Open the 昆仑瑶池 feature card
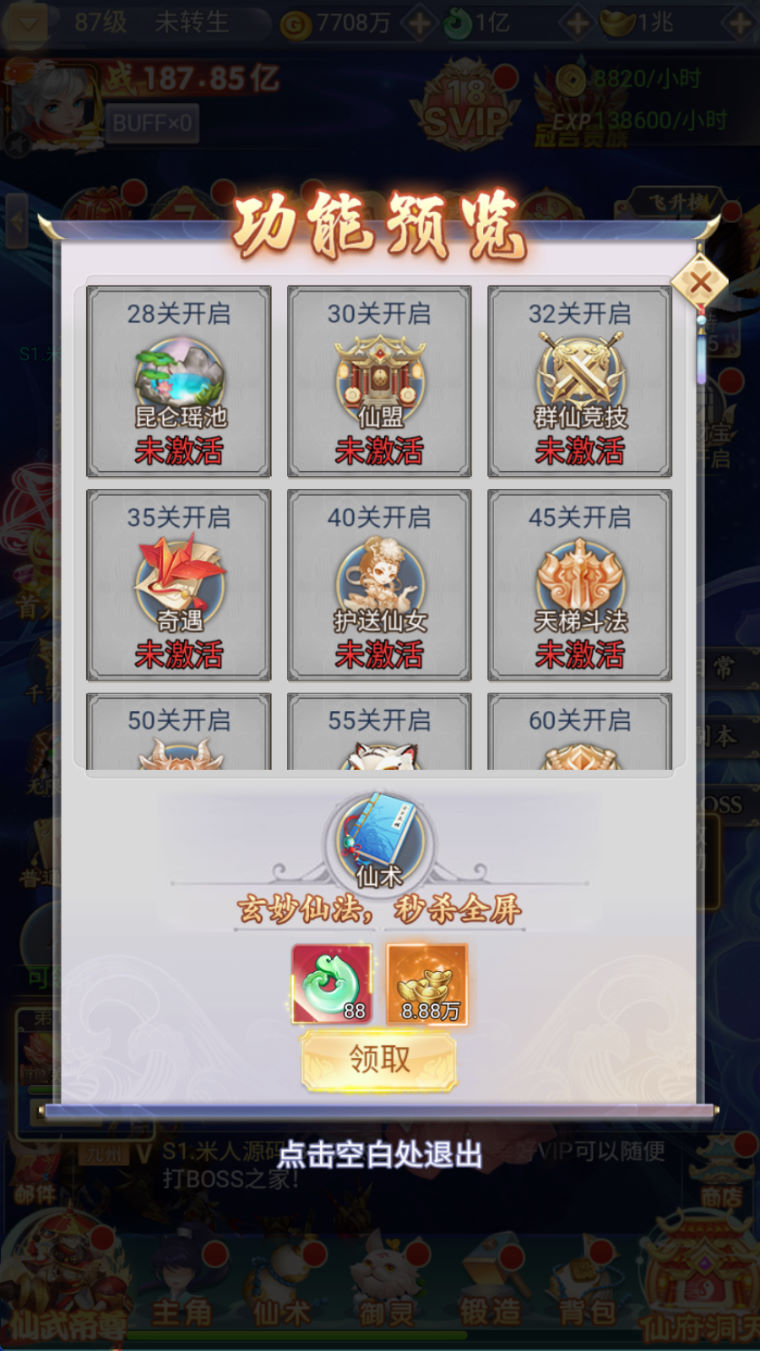The width and height of the screenshot is (760, 1351). point(179,381)
